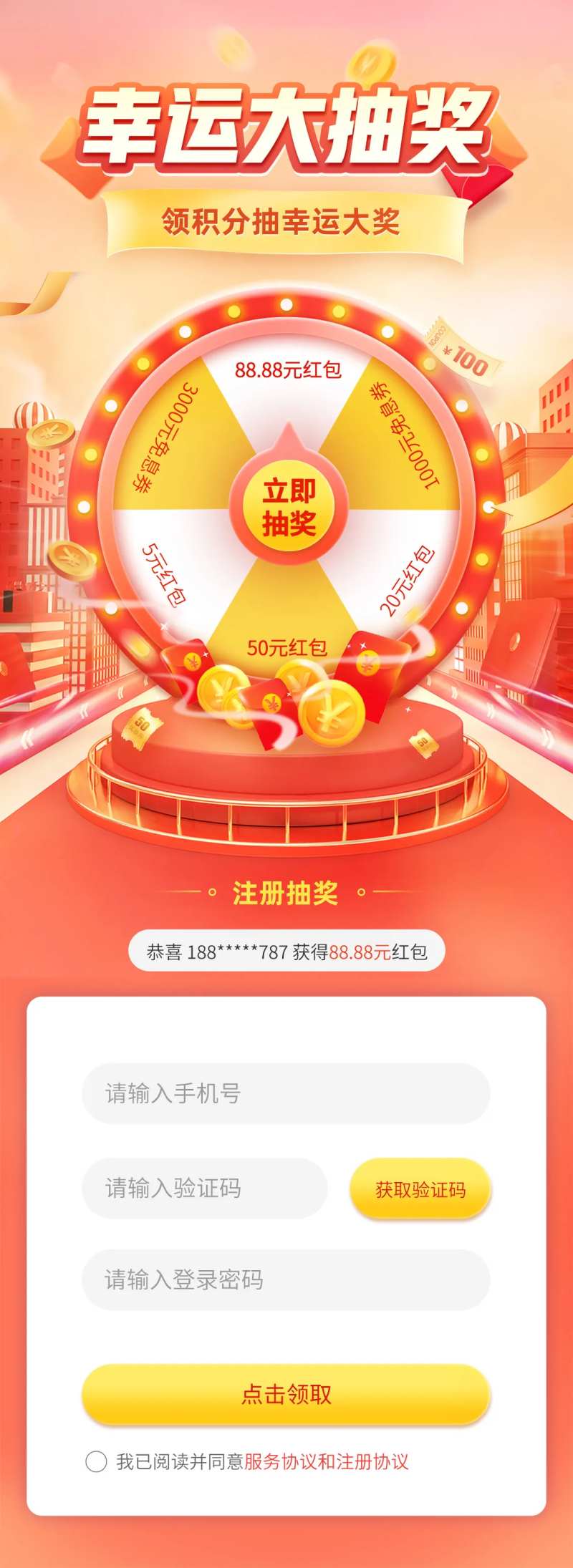Tap 获取验证码 to request a code

coord(420,1189)
